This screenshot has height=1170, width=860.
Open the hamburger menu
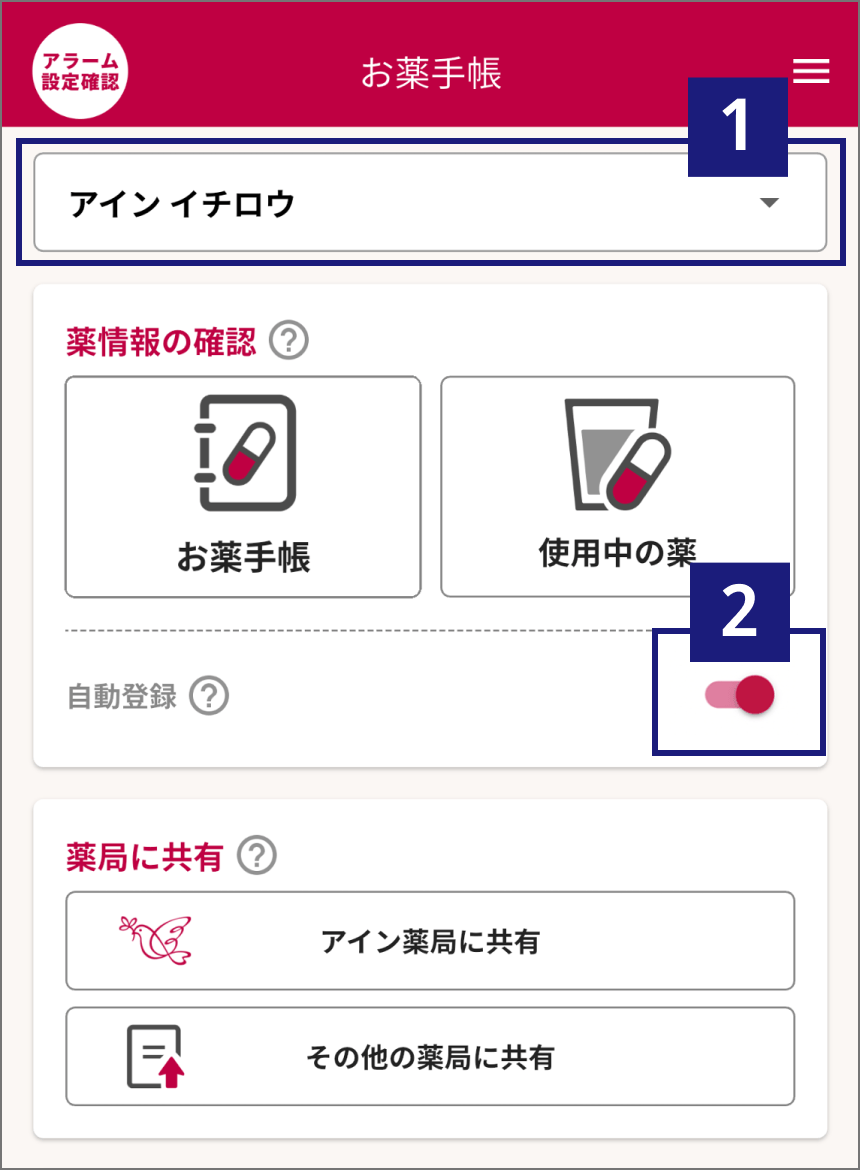pos(810,72)
